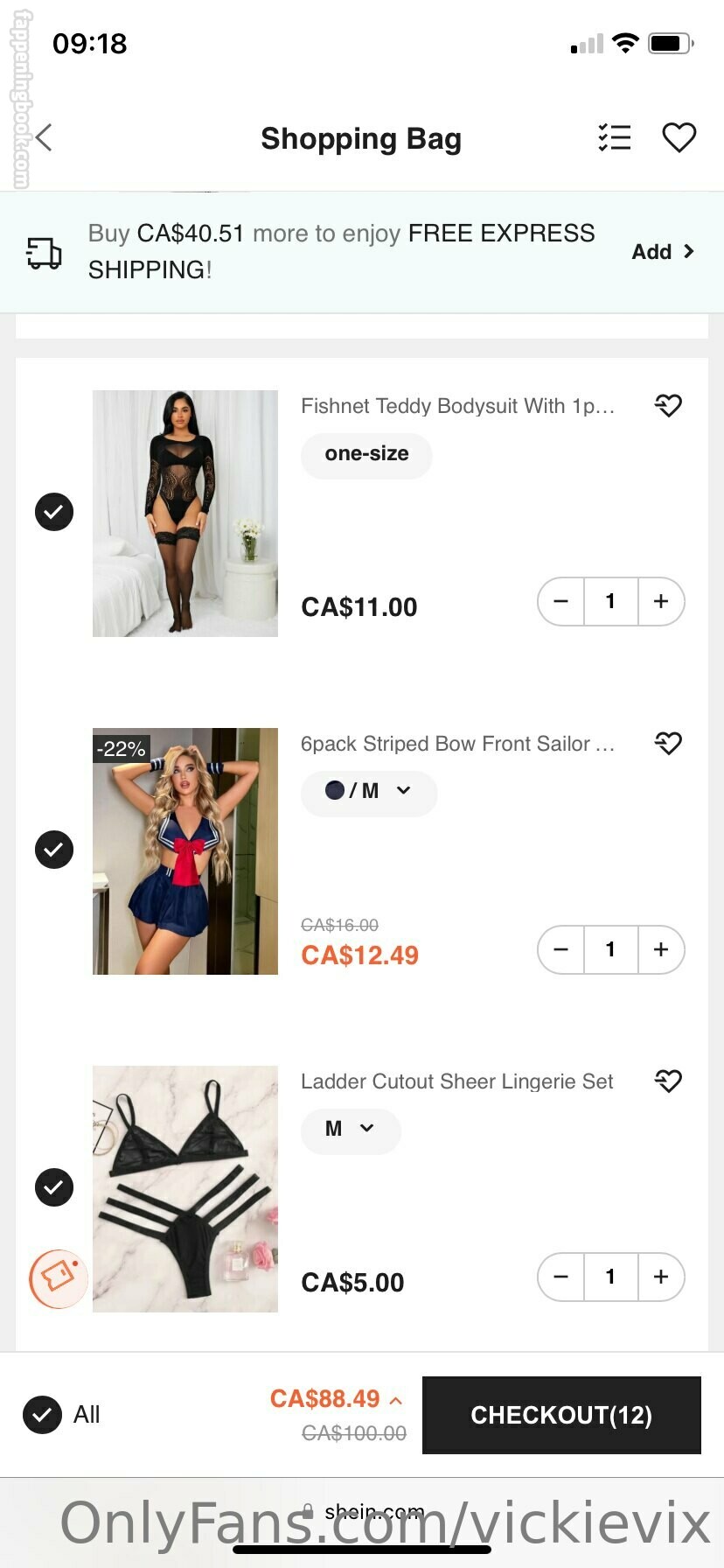Screen dimensions: 724x1568
Task: Reduce quantity of Ladder Cutout Lingerie Set
Action: coord(561,1277)
